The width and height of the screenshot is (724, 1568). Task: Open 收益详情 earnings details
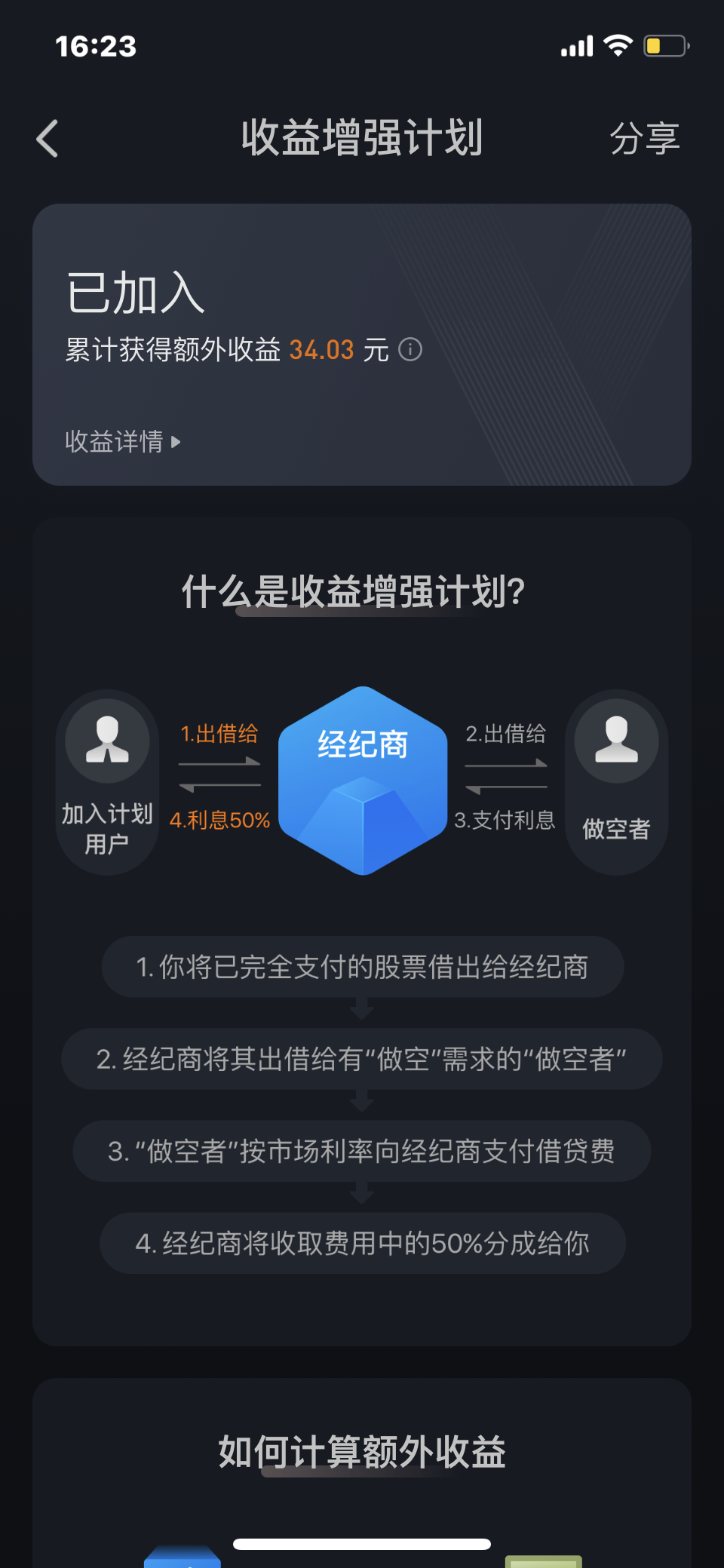(122, 441)
